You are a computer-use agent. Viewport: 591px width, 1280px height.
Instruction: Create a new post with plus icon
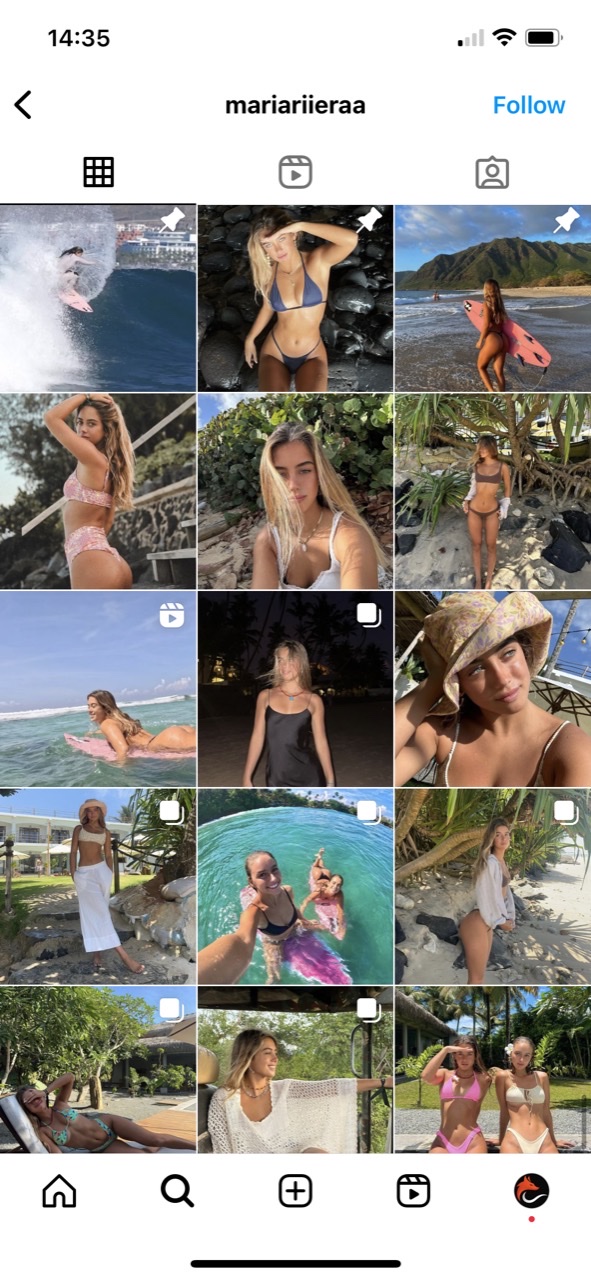[x=295, y=1191]
